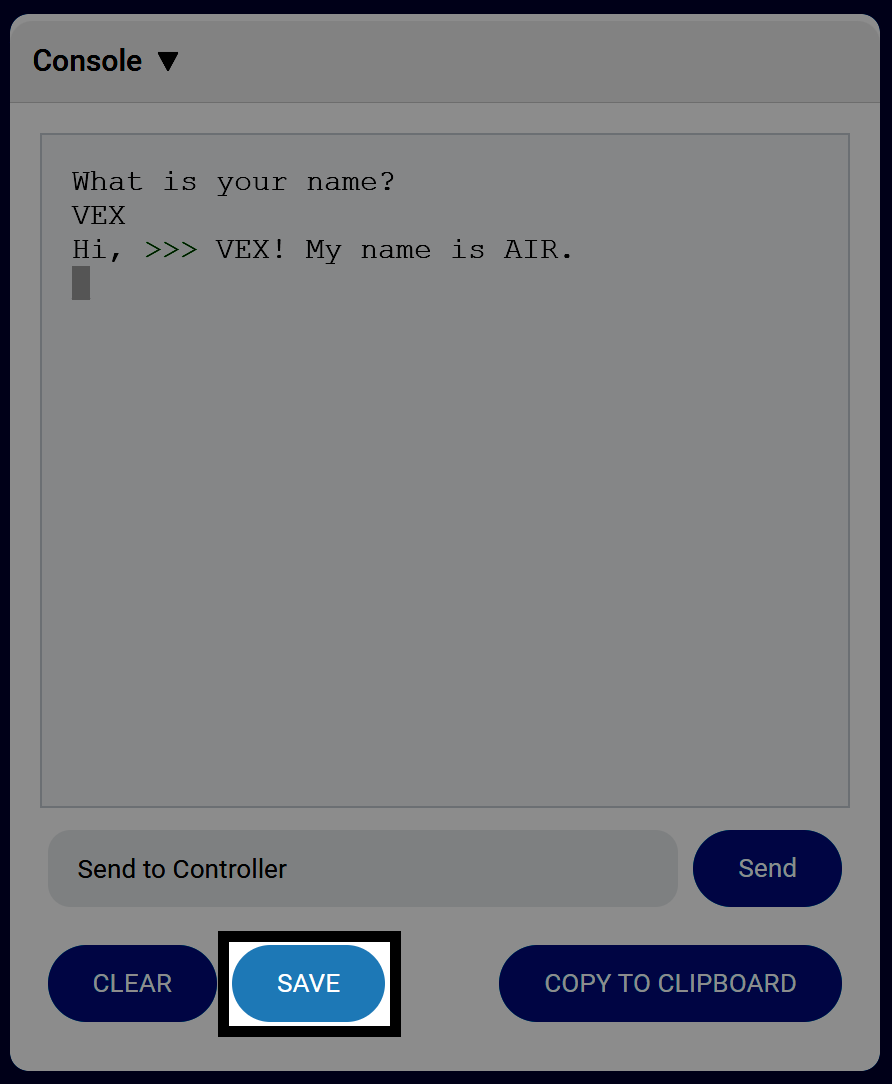The image size is (892, 1084).
Task: Collapse the Console panel arrow
Action: coord(168,61)
